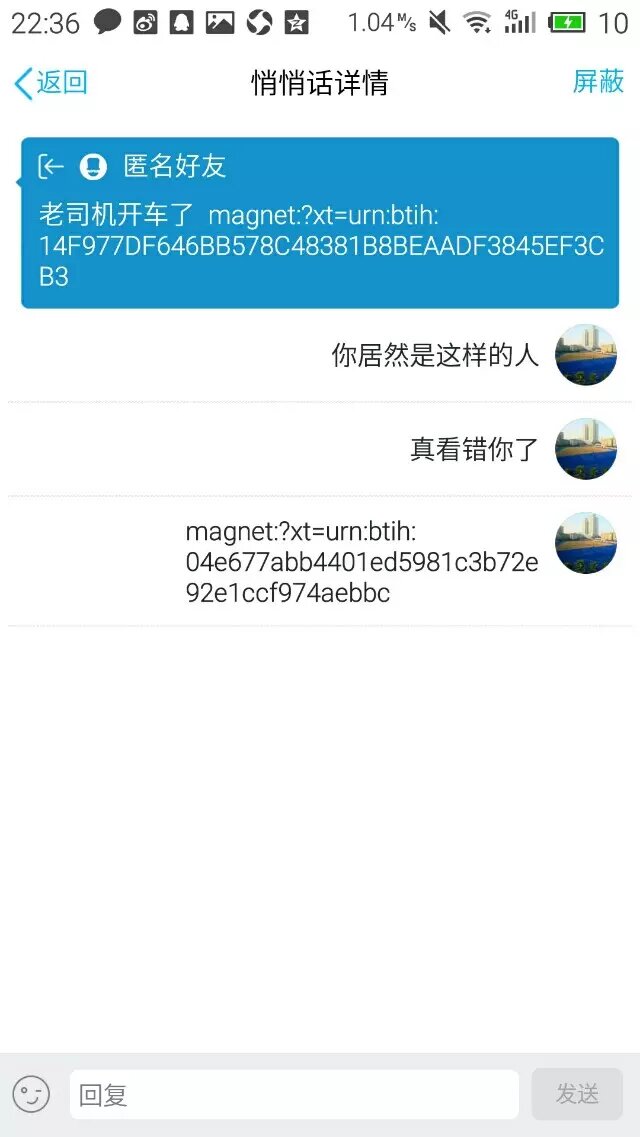Go back via 返回
640x1137 pixels.
pos(50,83)
